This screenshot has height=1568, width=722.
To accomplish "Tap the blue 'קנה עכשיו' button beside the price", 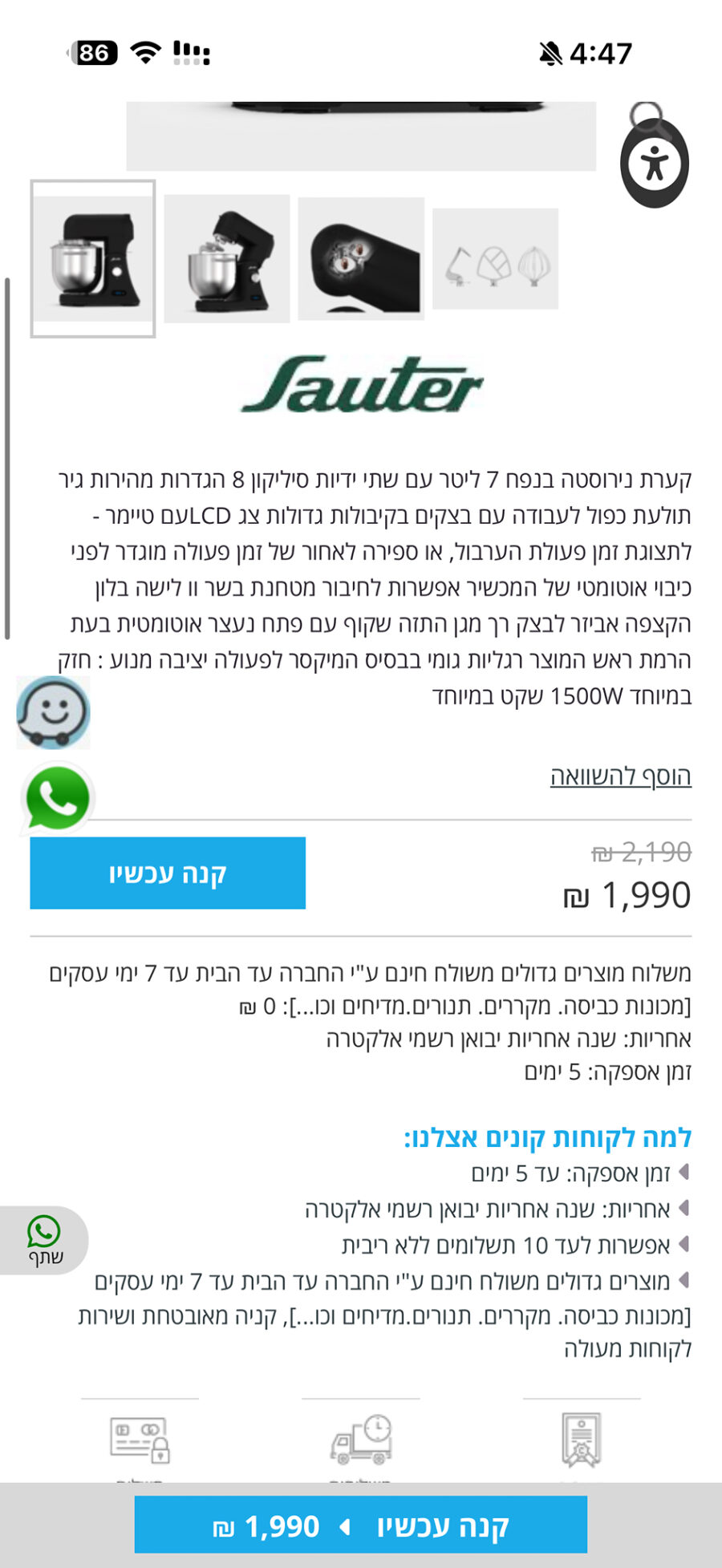I will coord(168,873).
